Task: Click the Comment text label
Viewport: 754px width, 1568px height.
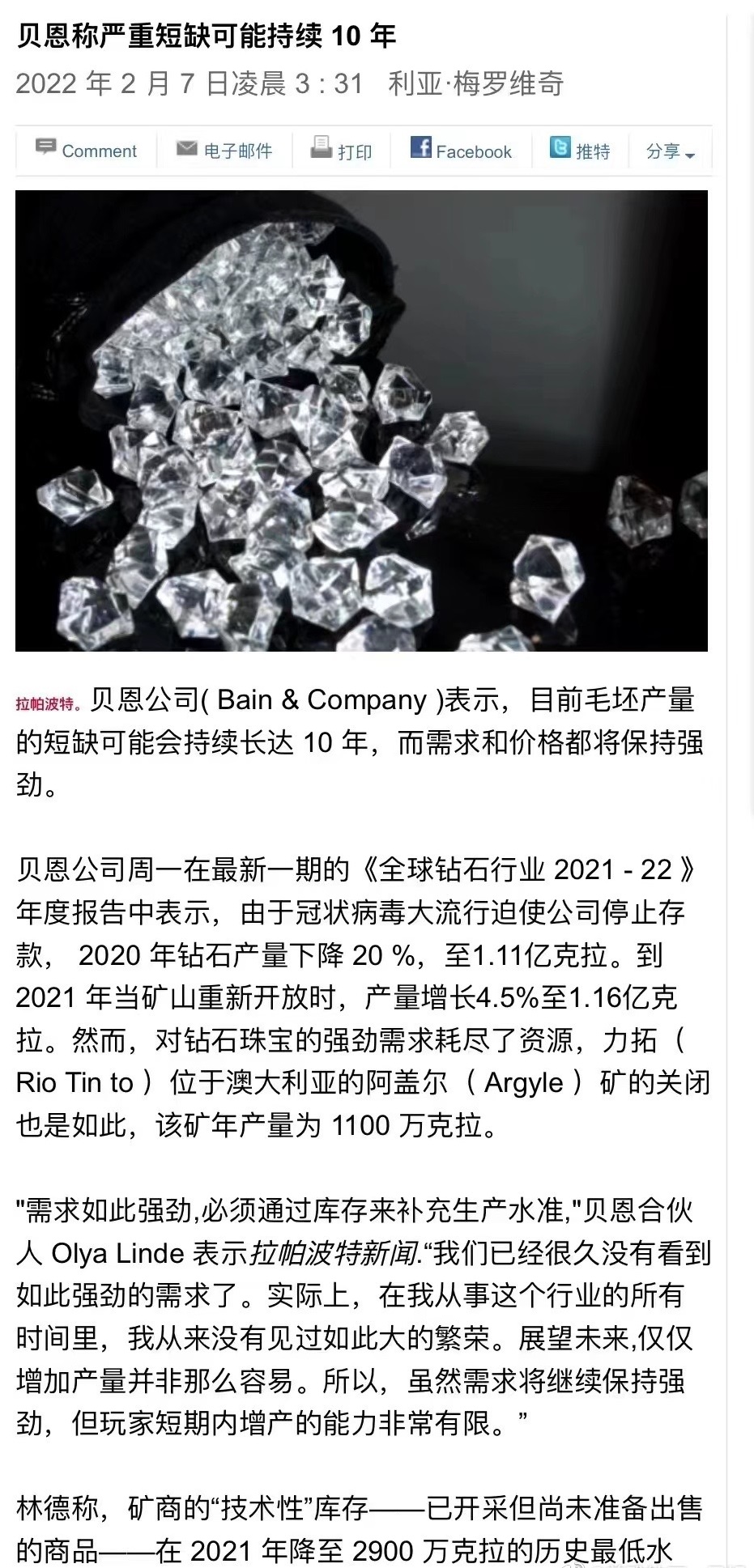Action: coord(100,151)
